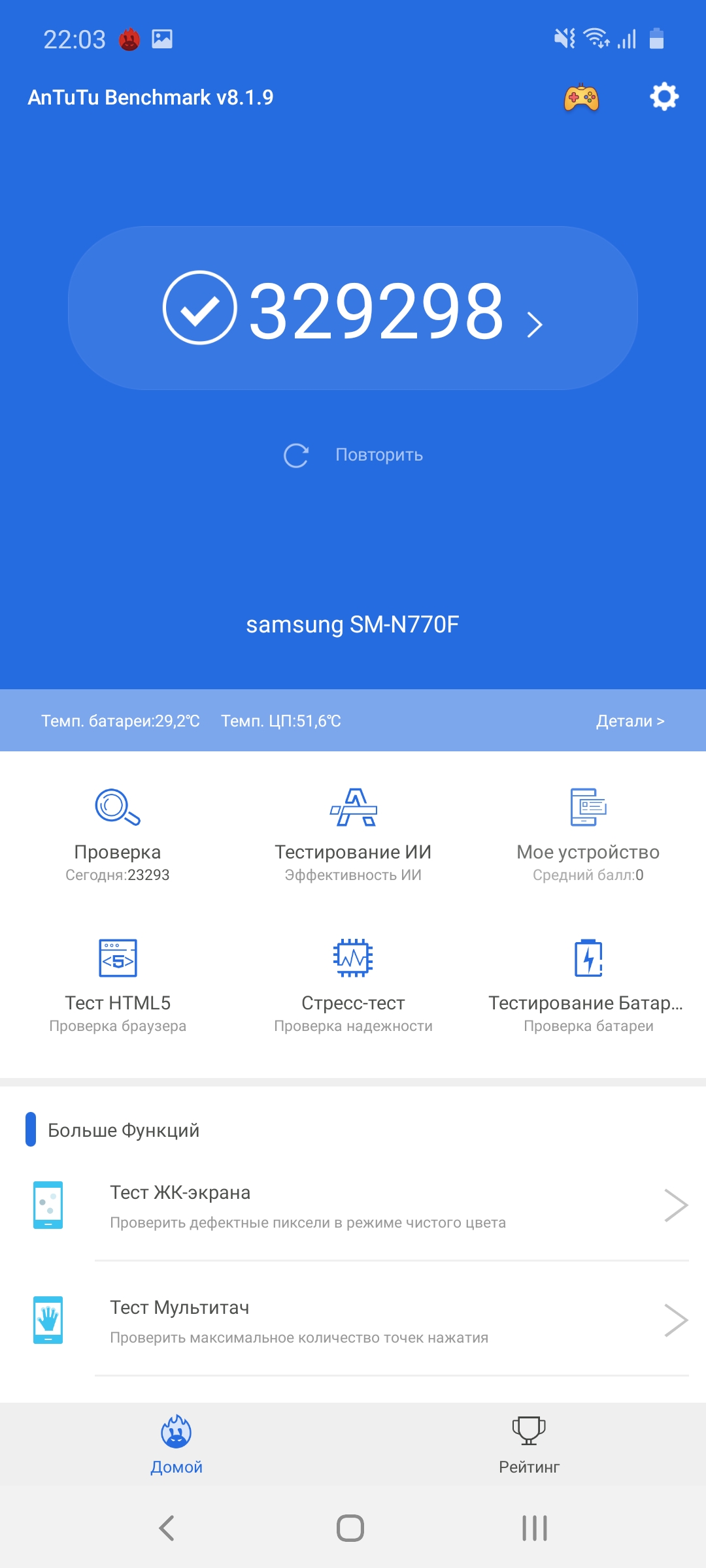Open Мое устройство info

coord(588,835)
